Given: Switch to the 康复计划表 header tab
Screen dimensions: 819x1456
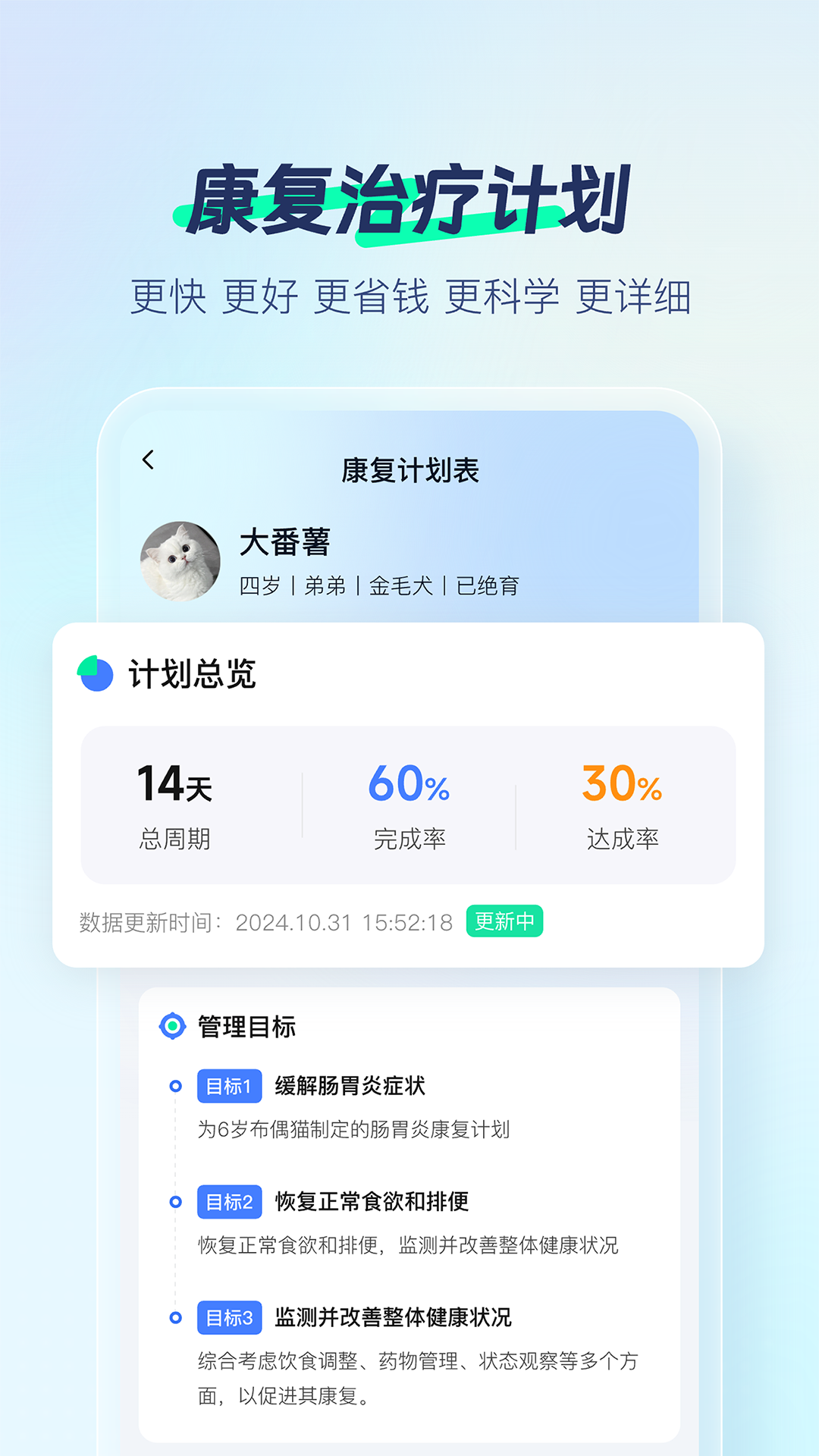Looking at the screenshot, I should 409,470.
